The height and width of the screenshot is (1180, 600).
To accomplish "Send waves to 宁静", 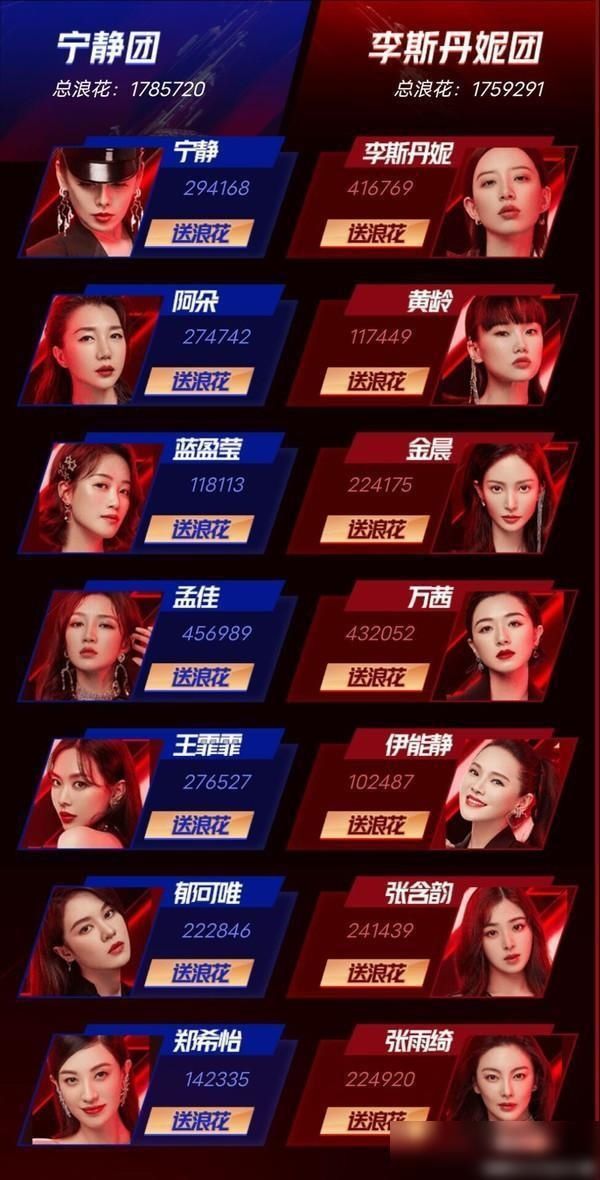I will (x=200, y=233).
